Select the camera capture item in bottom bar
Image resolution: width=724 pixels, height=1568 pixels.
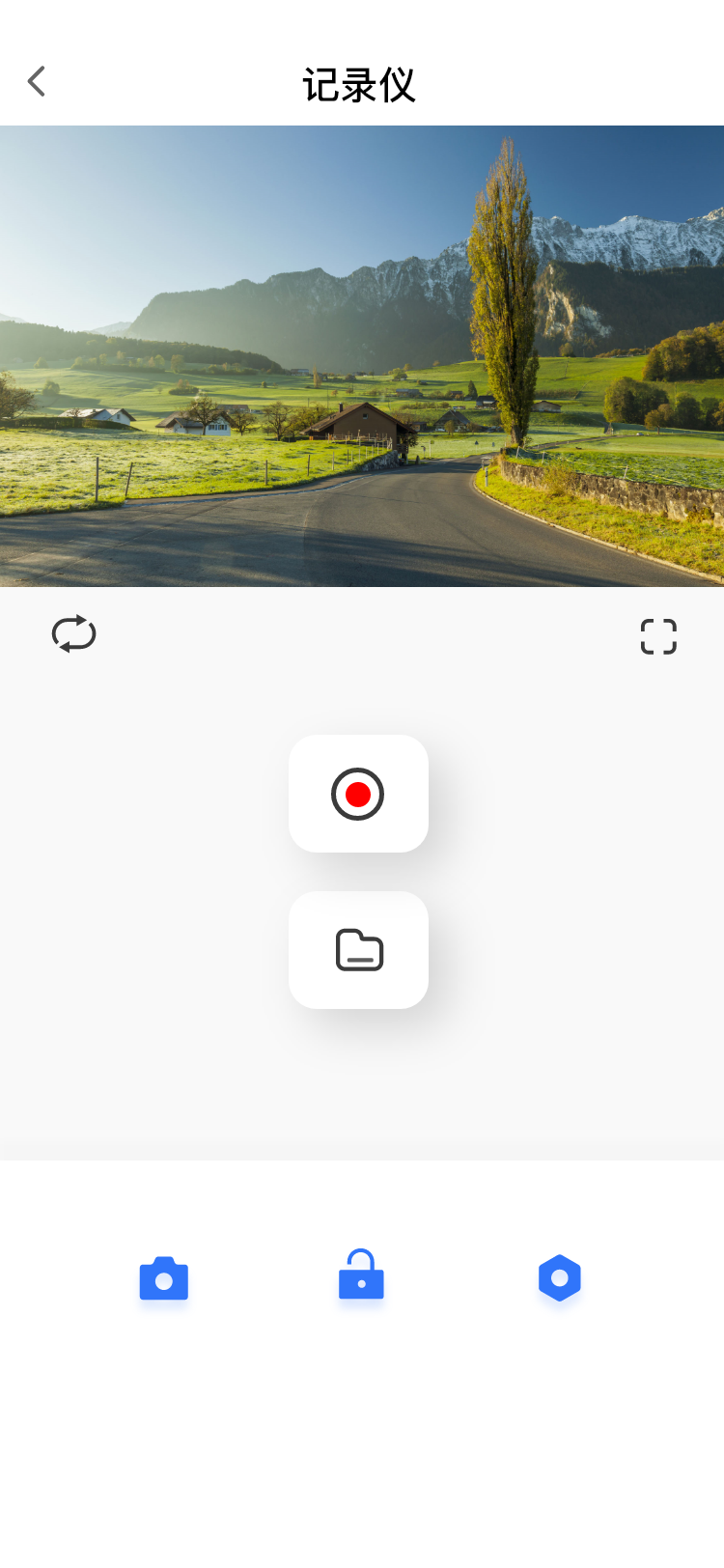163,1277
